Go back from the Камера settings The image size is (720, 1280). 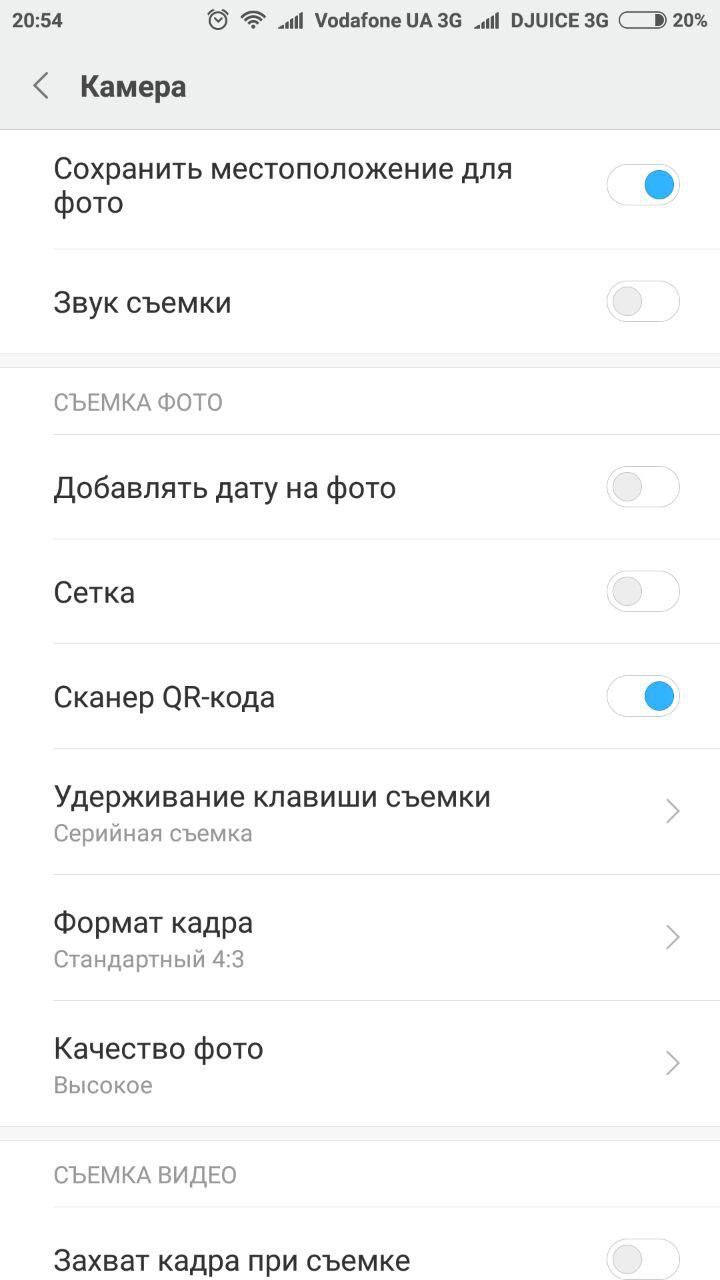41,86
